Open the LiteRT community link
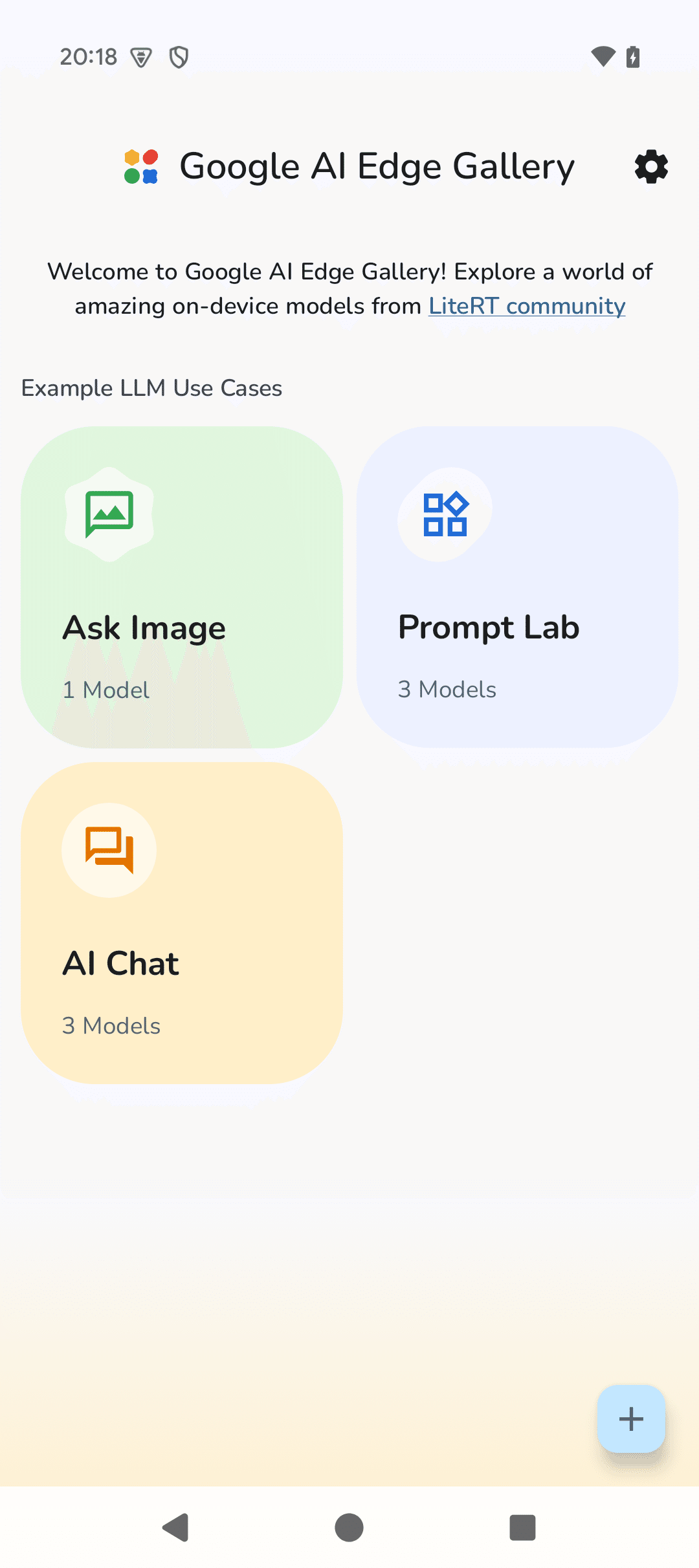The width and height of the screenshot is (699, 1568). point(526,305)
